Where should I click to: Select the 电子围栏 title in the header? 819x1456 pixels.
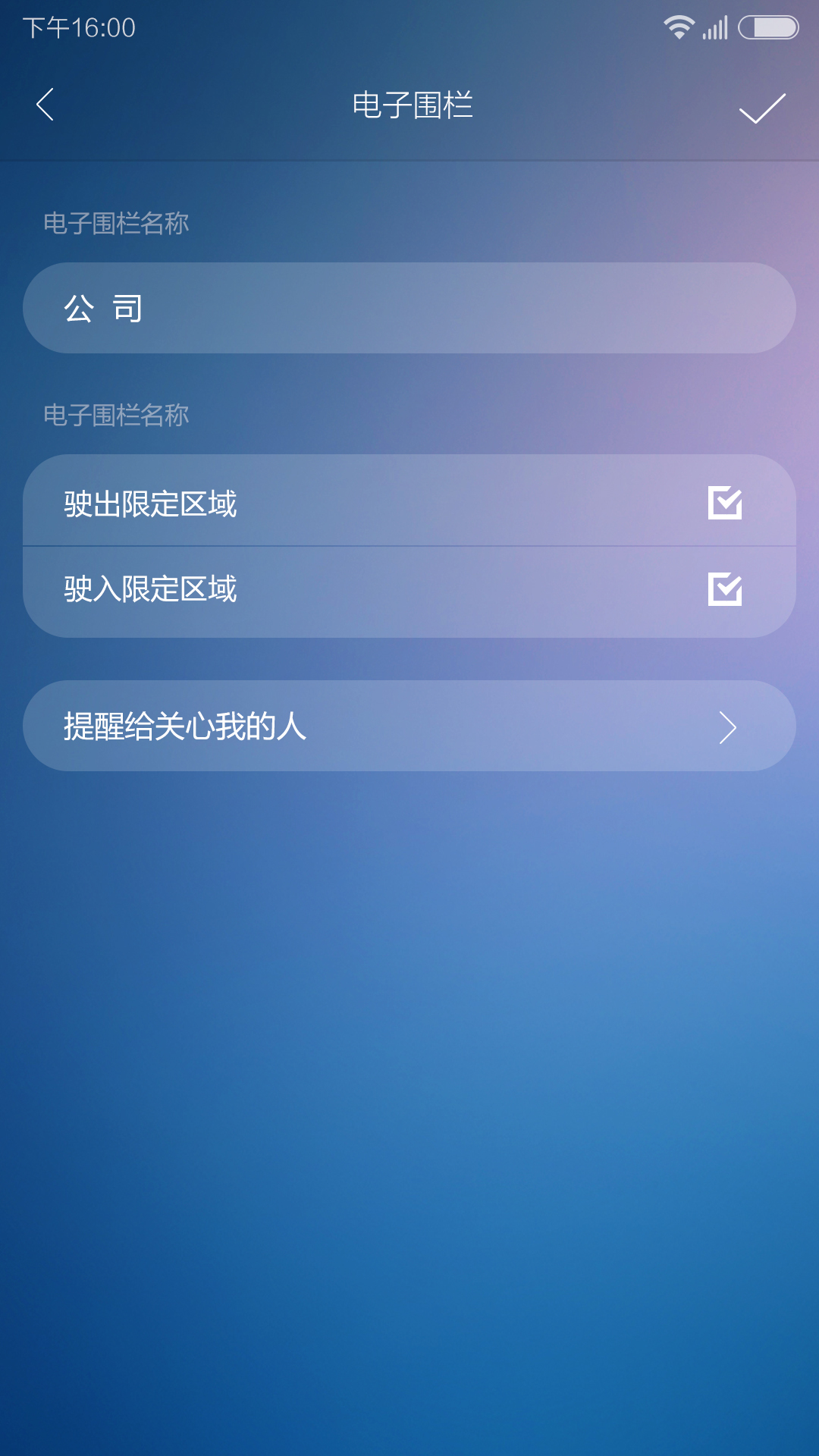click(409, 106)
